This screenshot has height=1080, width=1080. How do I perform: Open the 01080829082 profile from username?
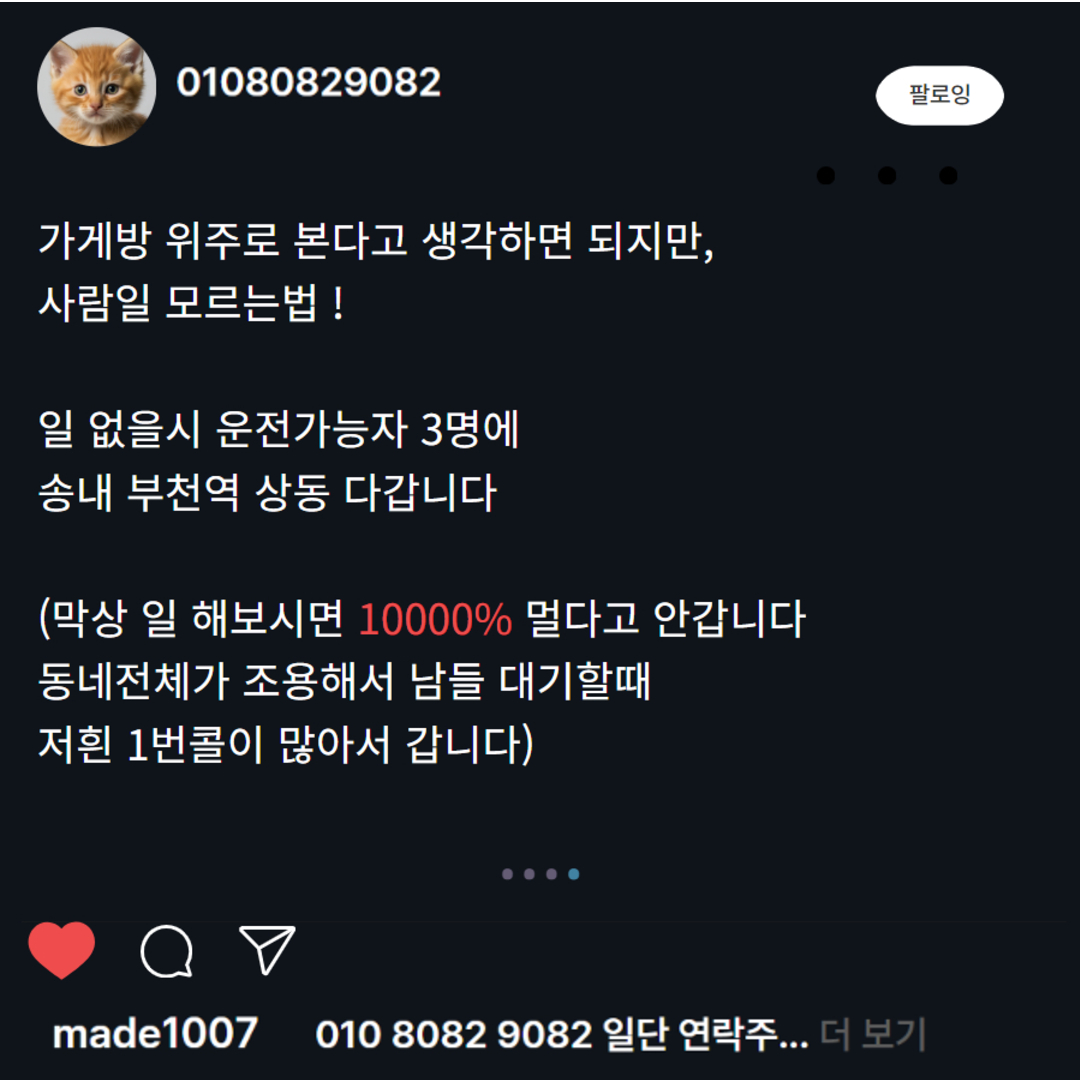tap(308, 83)
